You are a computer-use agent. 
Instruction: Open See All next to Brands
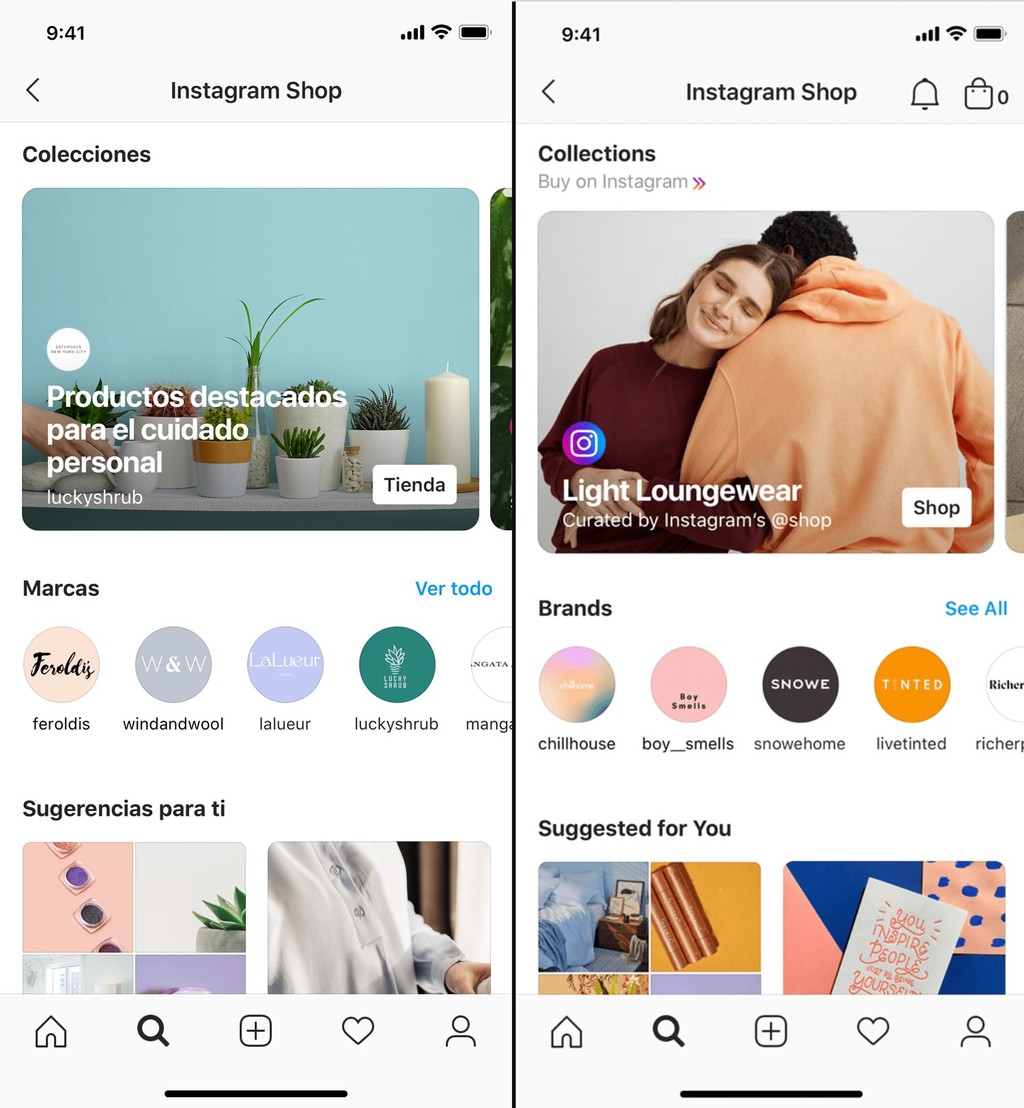pyautogui.click(x=975, y=609)
